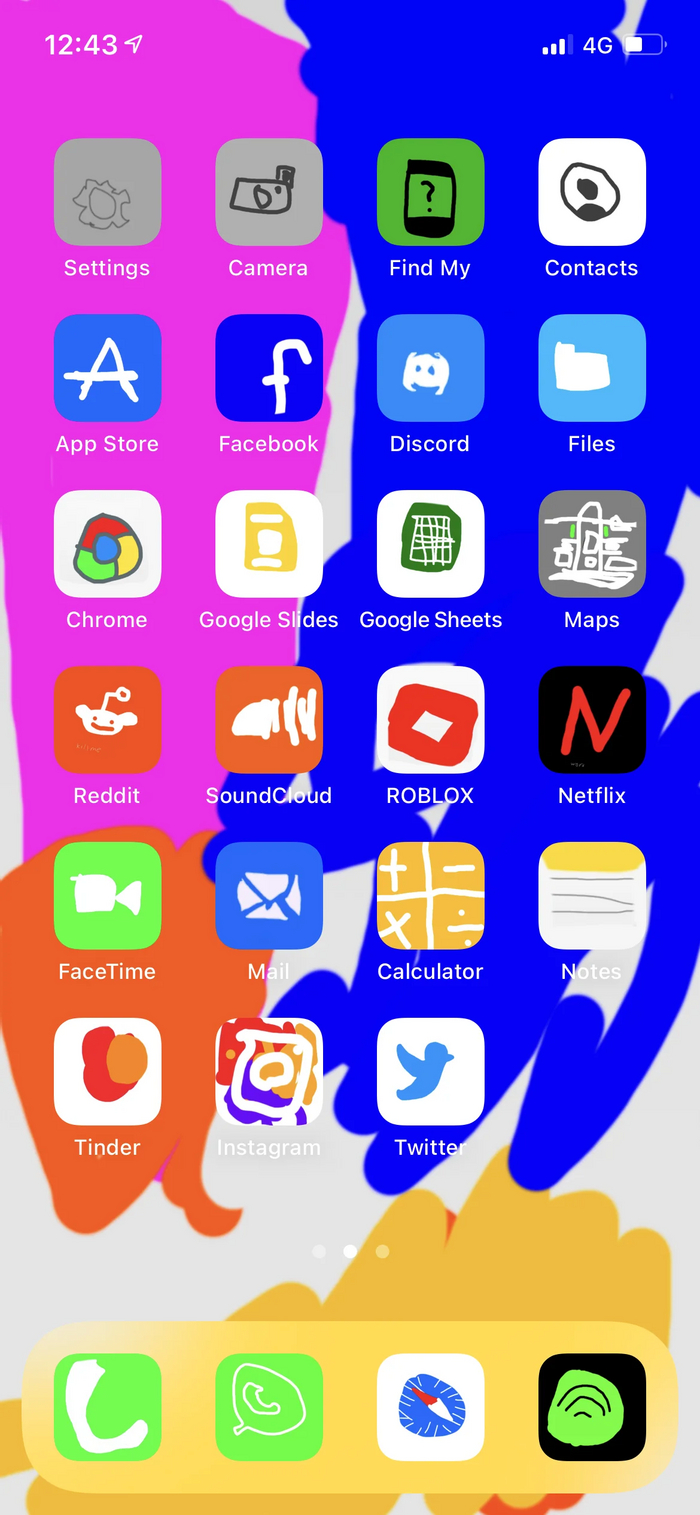Open Facebook
This screenshot has height=1515, width=700.
[269, 368]
